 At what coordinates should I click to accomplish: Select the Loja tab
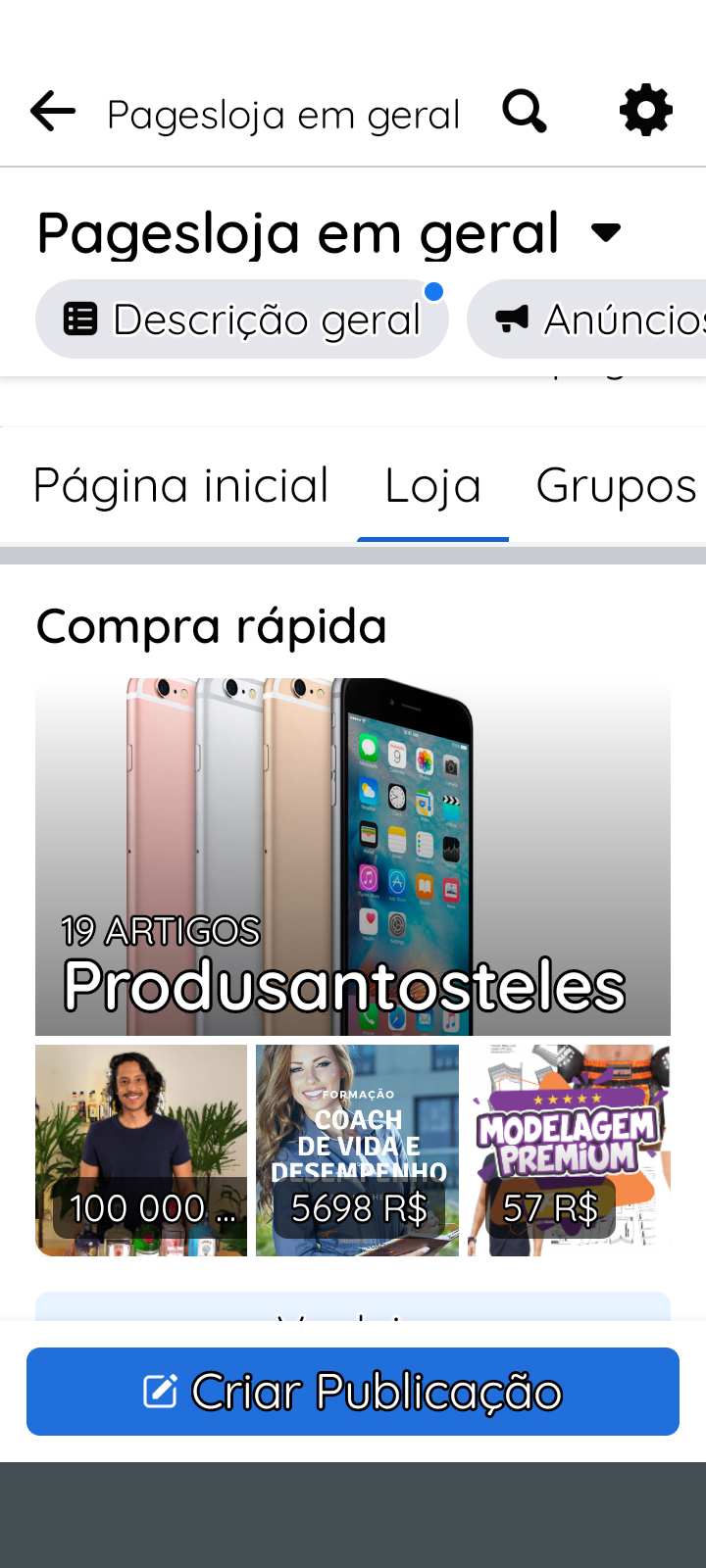(x=432, y=486)
